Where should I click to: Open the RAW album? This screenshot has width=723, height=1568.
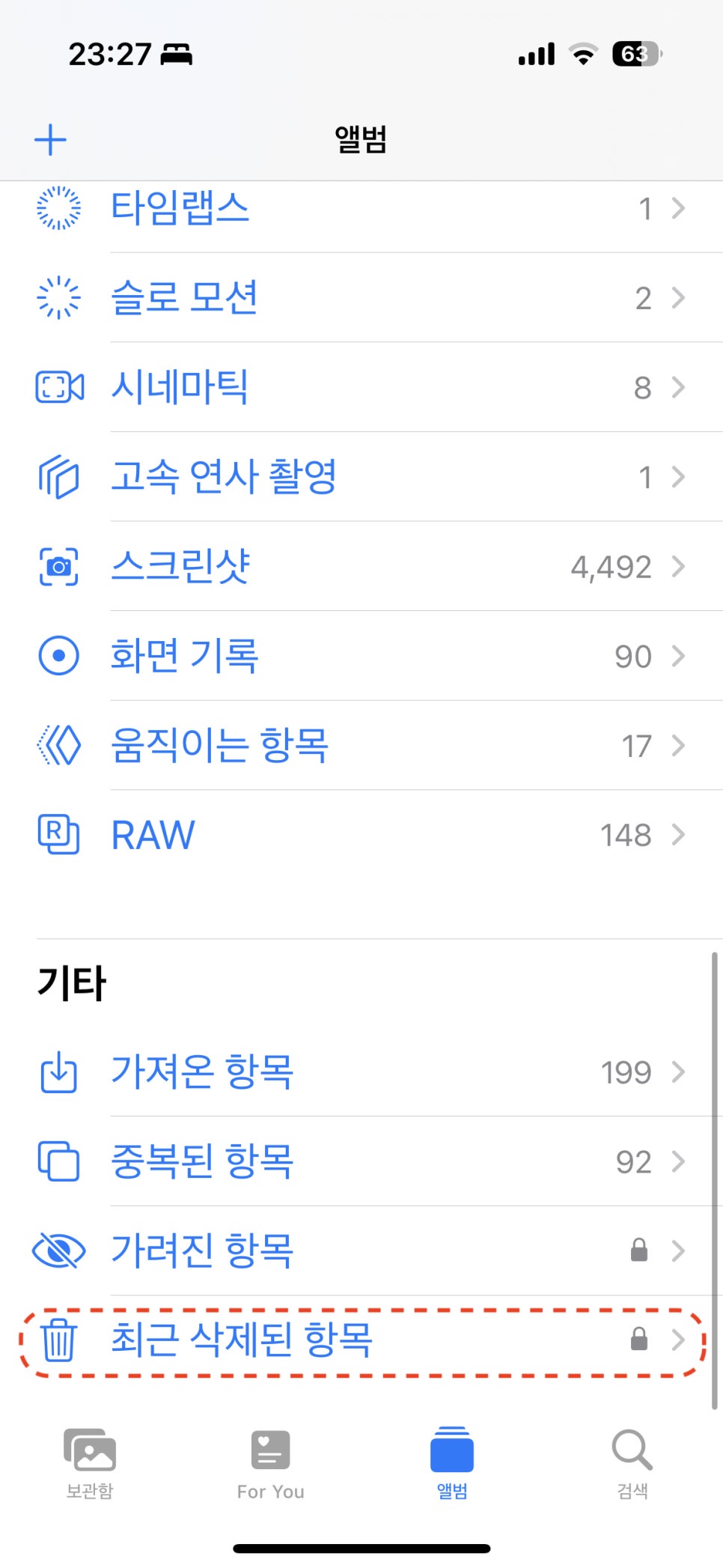pos(361,834)
